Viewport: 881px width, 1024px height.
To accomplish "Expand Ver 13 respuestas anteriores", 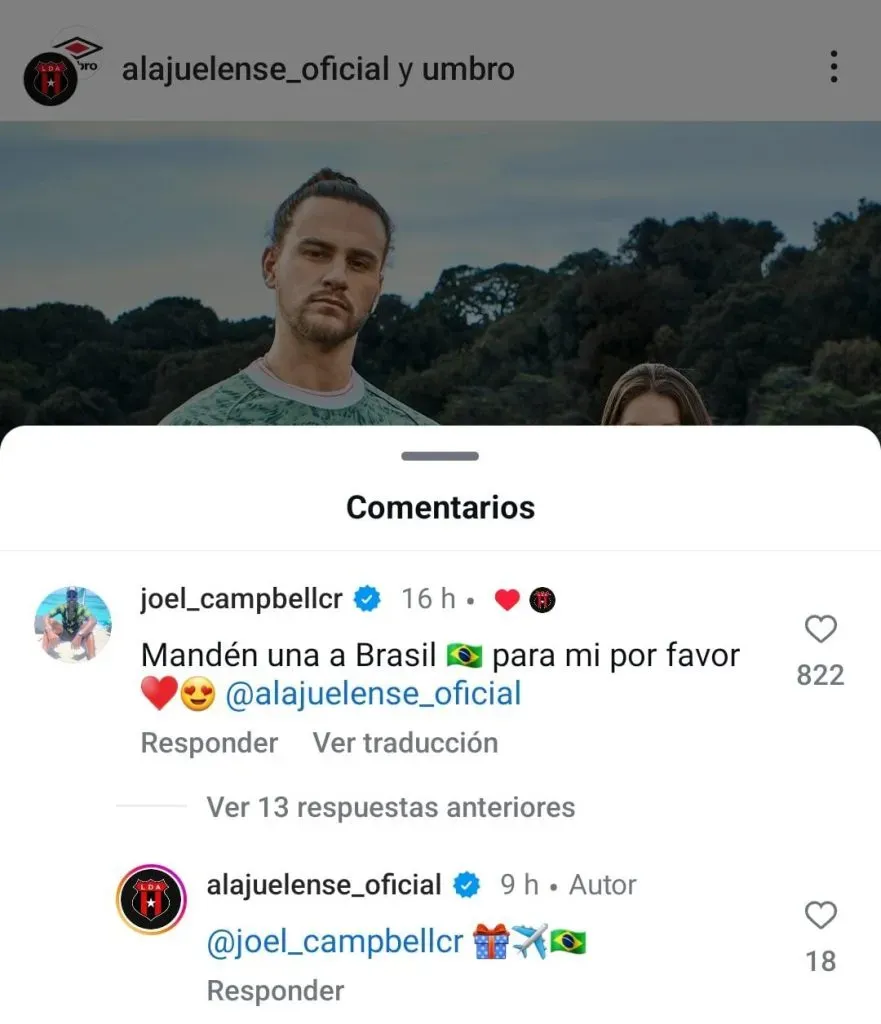I will [x=389, y=807].
